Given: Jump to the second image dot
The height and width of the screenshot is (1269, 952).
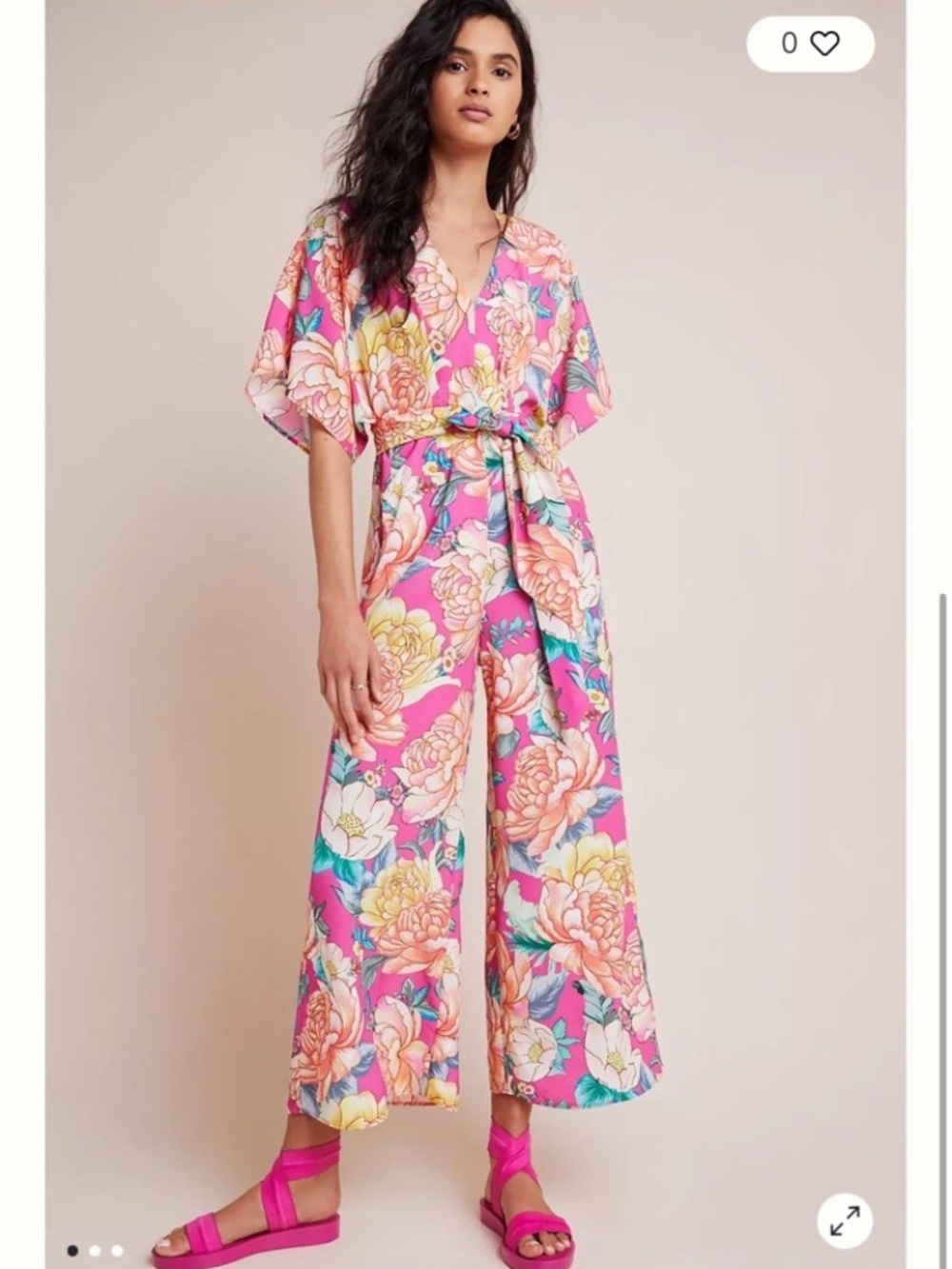Looking at the screenshot, I should coord(94,1250).
